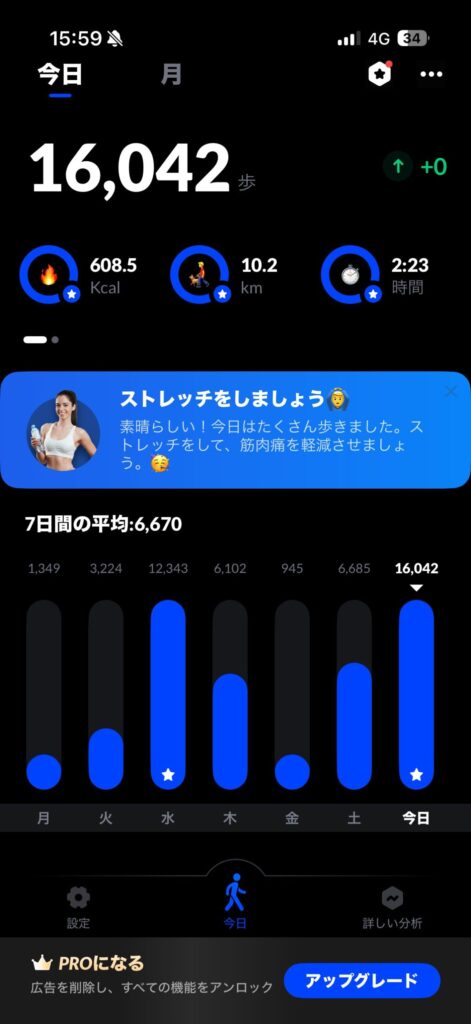Image resolution: width=471 pixels, height=1024 pixels.
Task: Select Tuesday's 3,224 step bar
Action: click(106, 695)
